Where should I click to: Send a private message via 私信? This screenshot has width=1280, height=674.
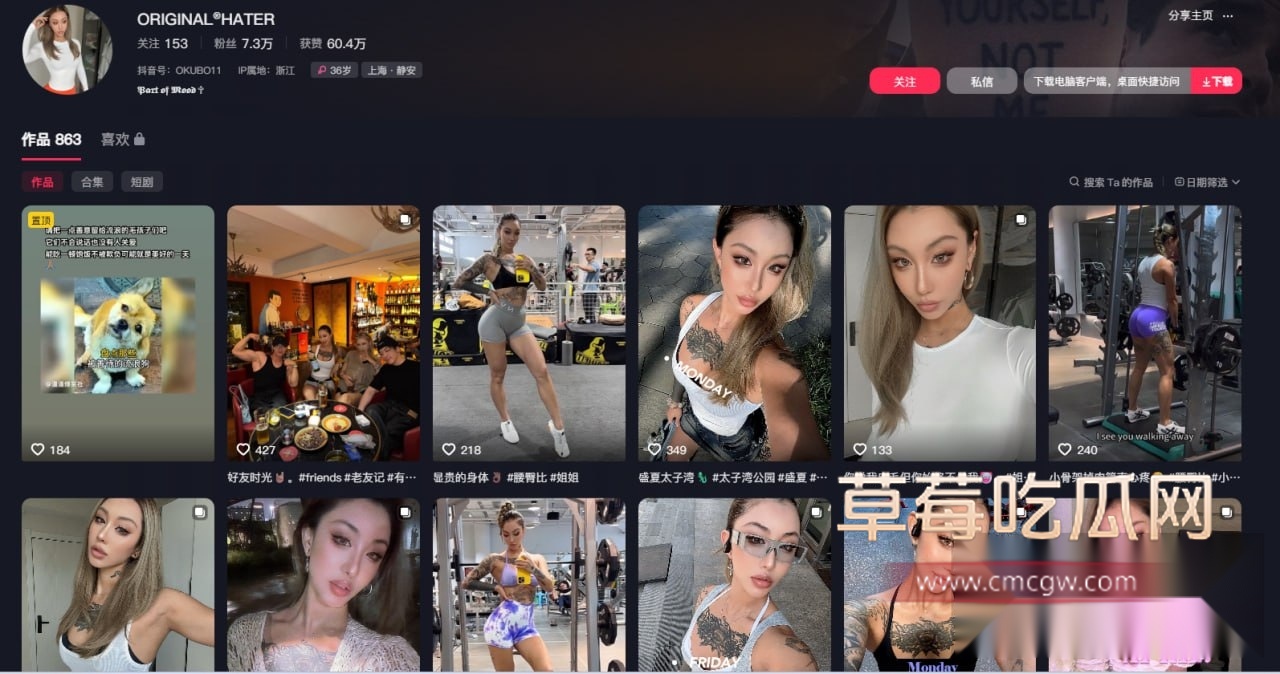point(981,81)
